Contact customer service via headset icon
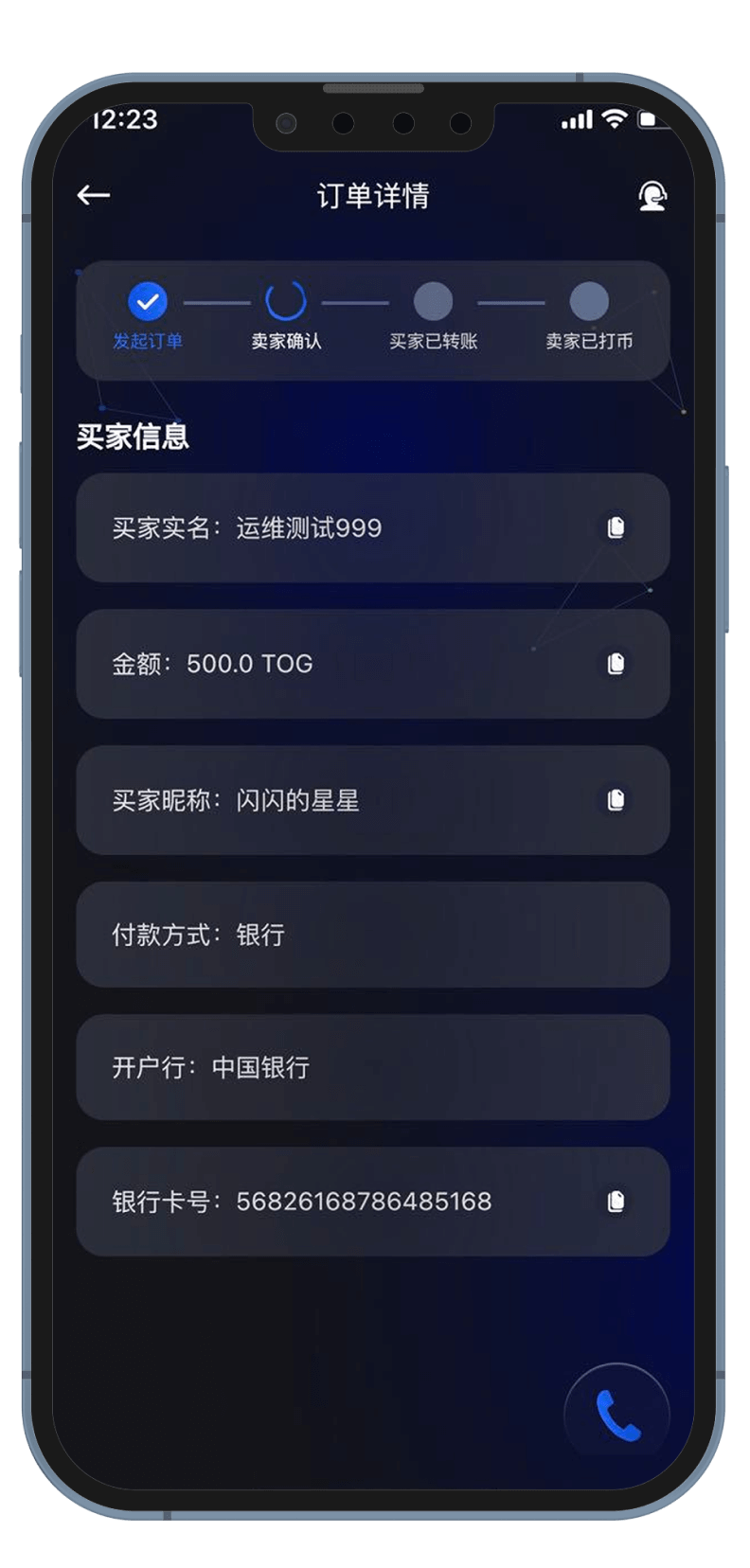 point(652,196)
